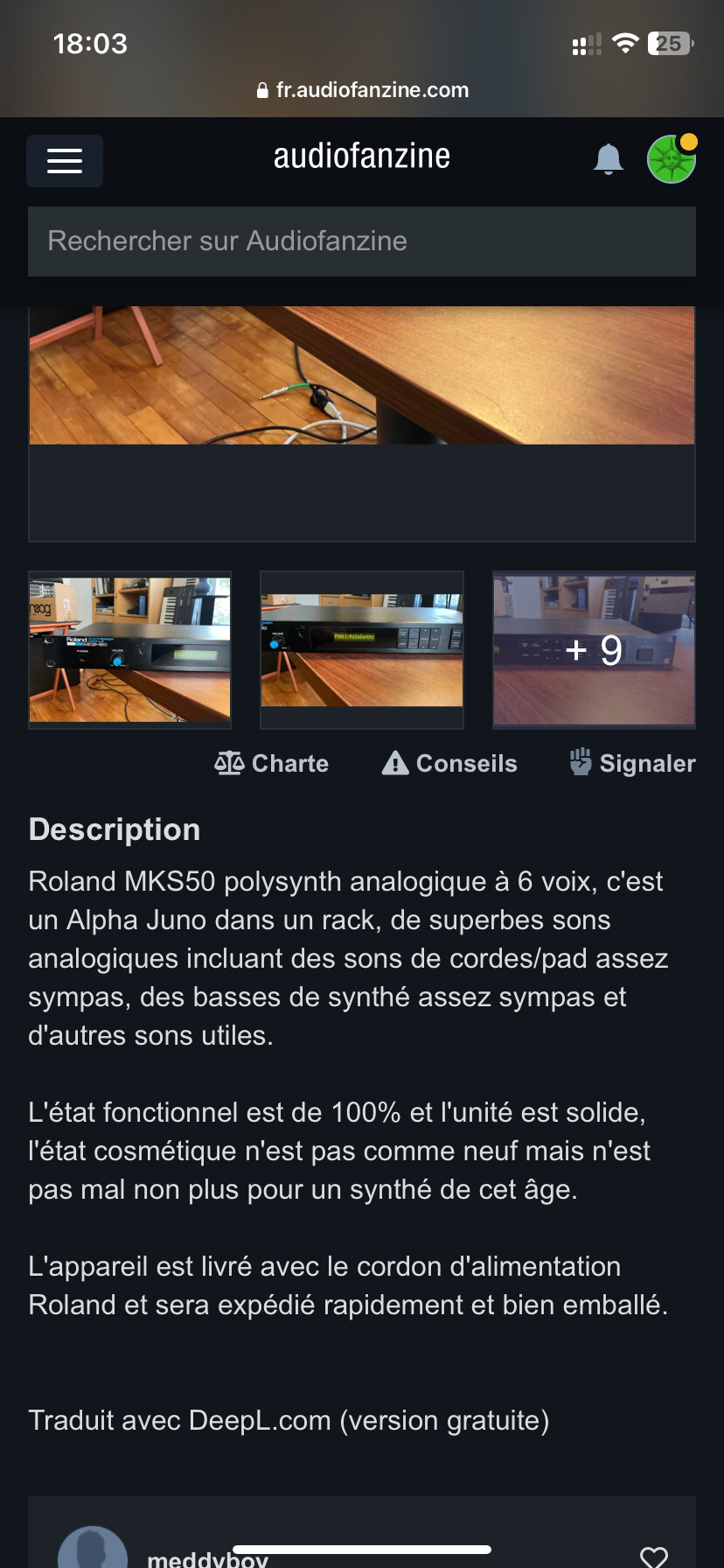Viewport: 724px width, 1568px height.
Task: Open the Charte link
Action: [272, 763]
